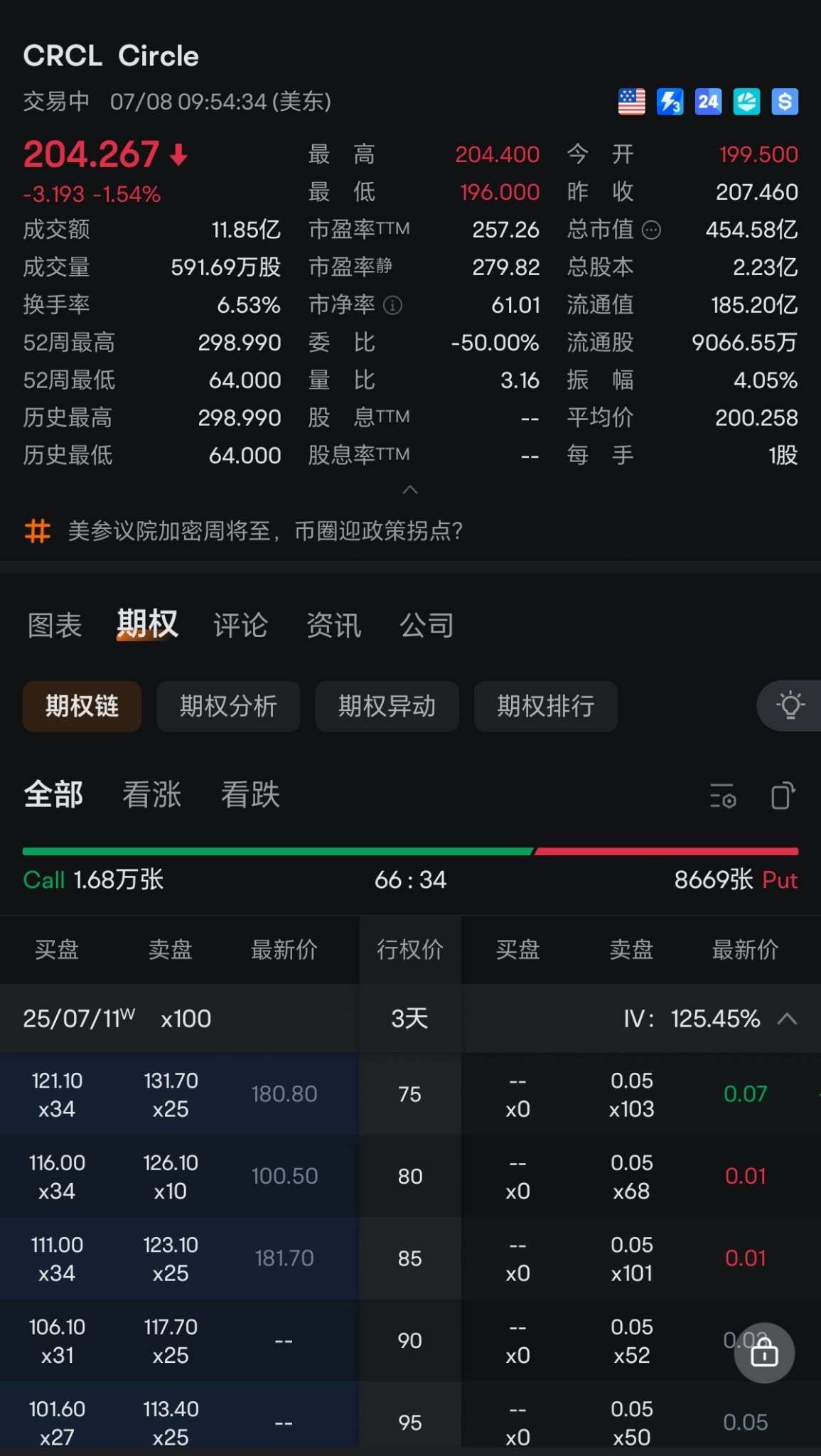
Task: Open option chain display settings icon
Action: click(x=723, y=796)
